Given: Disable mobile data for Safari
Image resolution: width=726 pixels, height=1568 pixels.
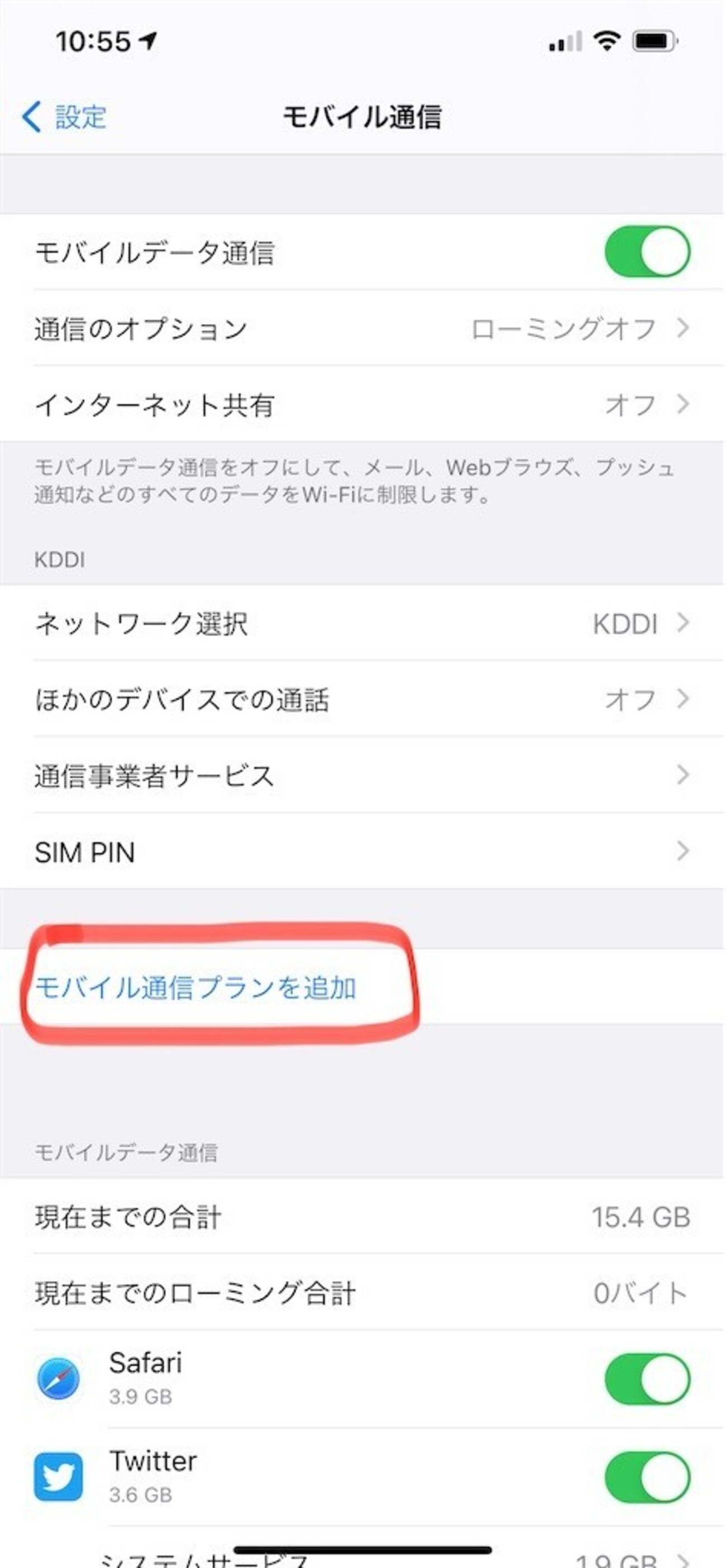Looking at the screenshot, I should click(x=647, y=1379).
